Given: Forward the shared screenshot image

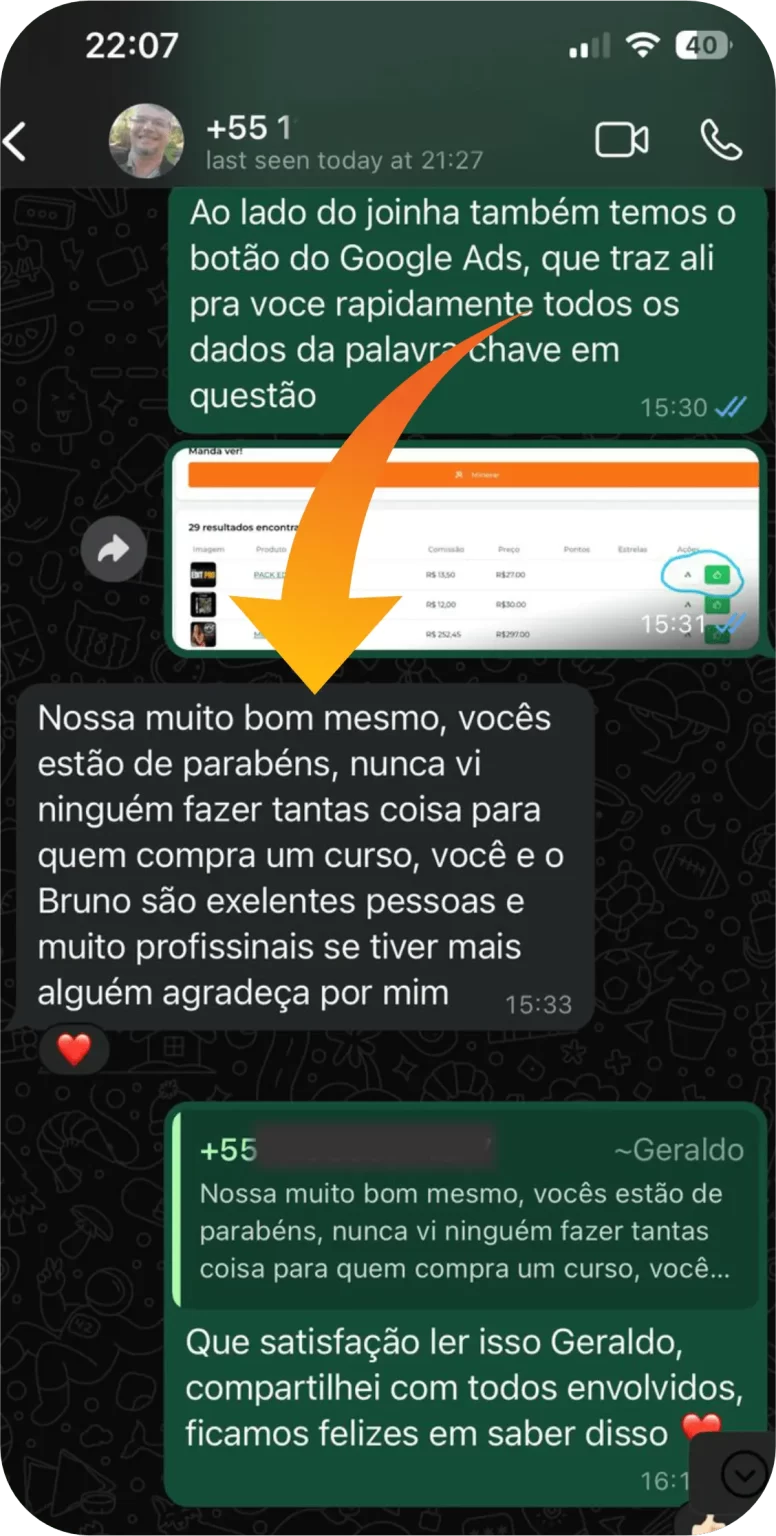Looking at the screenshot, I should pos(114,548).
